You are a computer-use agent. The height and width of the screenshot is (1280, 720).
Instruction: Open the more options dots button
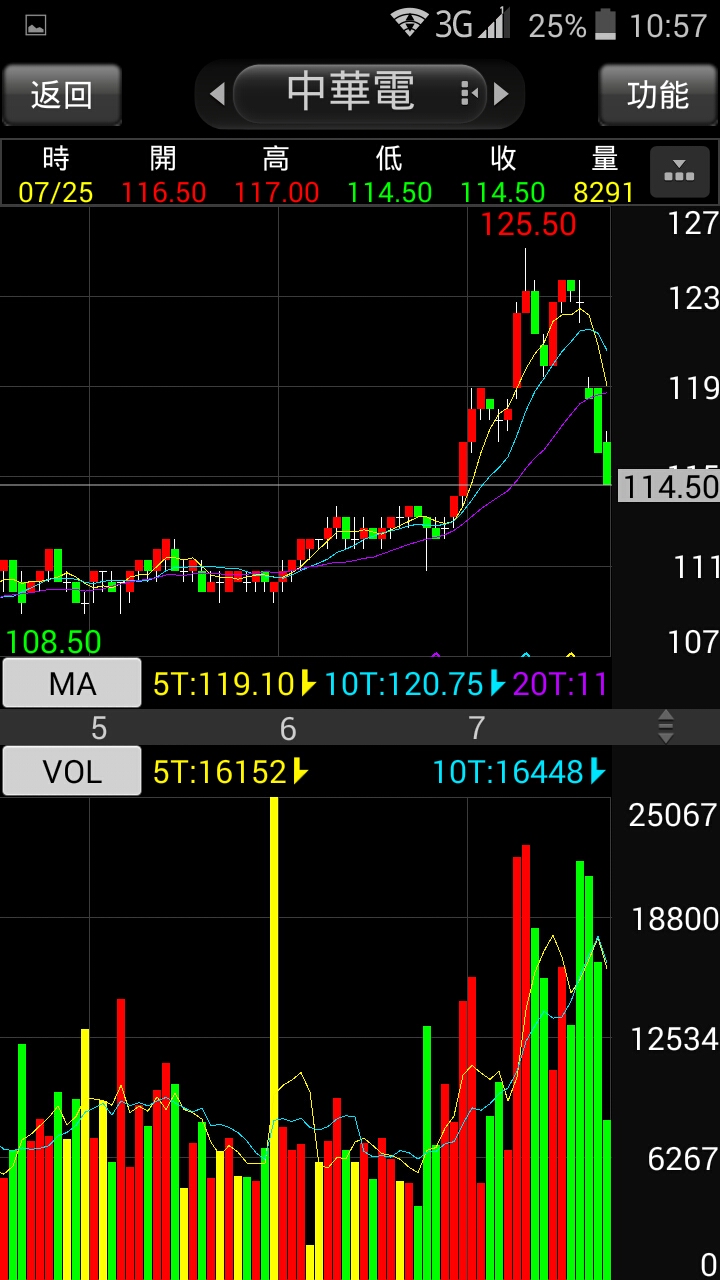(680, 172)
